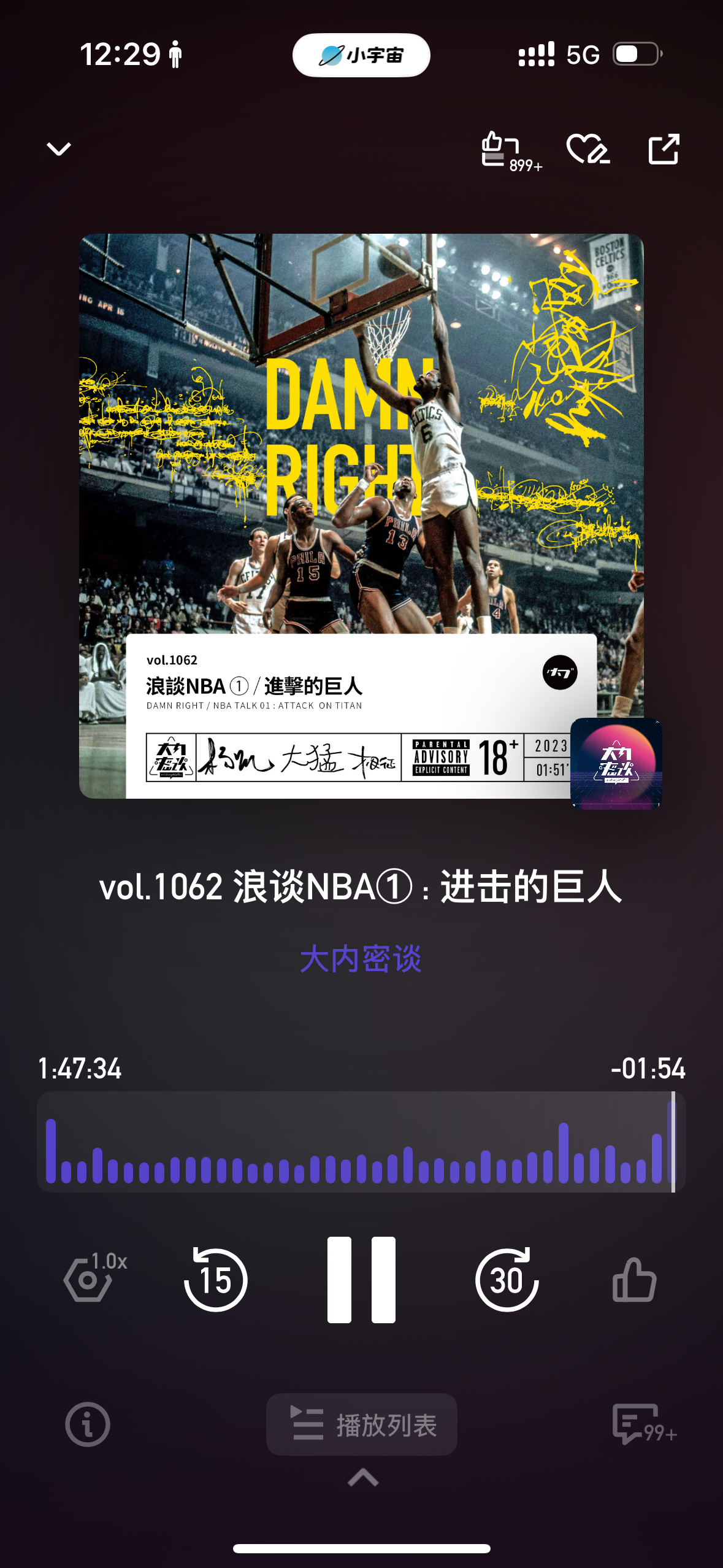Open the 播放列表 playlist
723x1568 pixels.
coord(361,1424)
